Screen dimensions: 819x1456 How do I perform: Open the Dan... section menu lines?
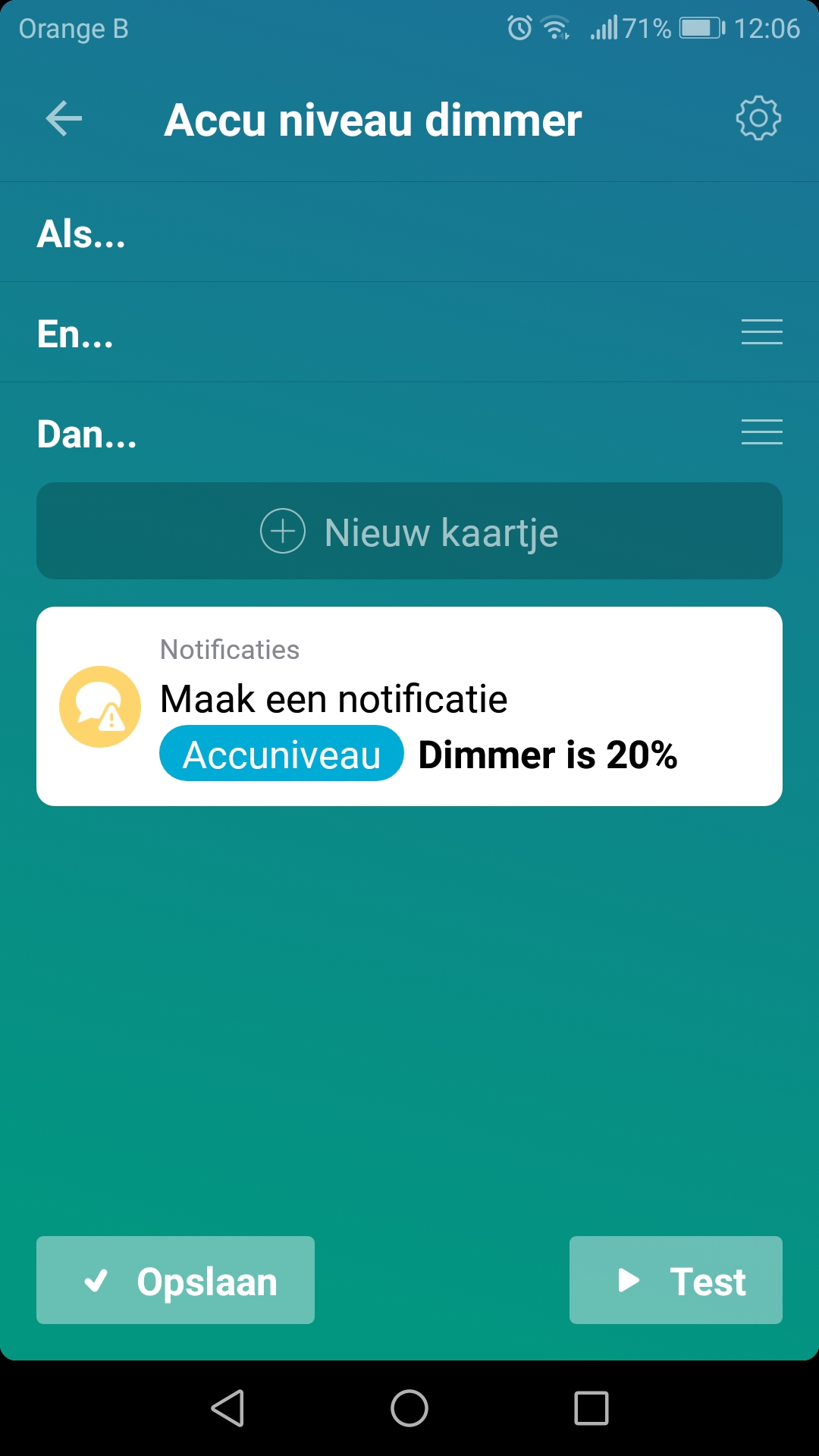pyautogui.click(x=761, y=432)
